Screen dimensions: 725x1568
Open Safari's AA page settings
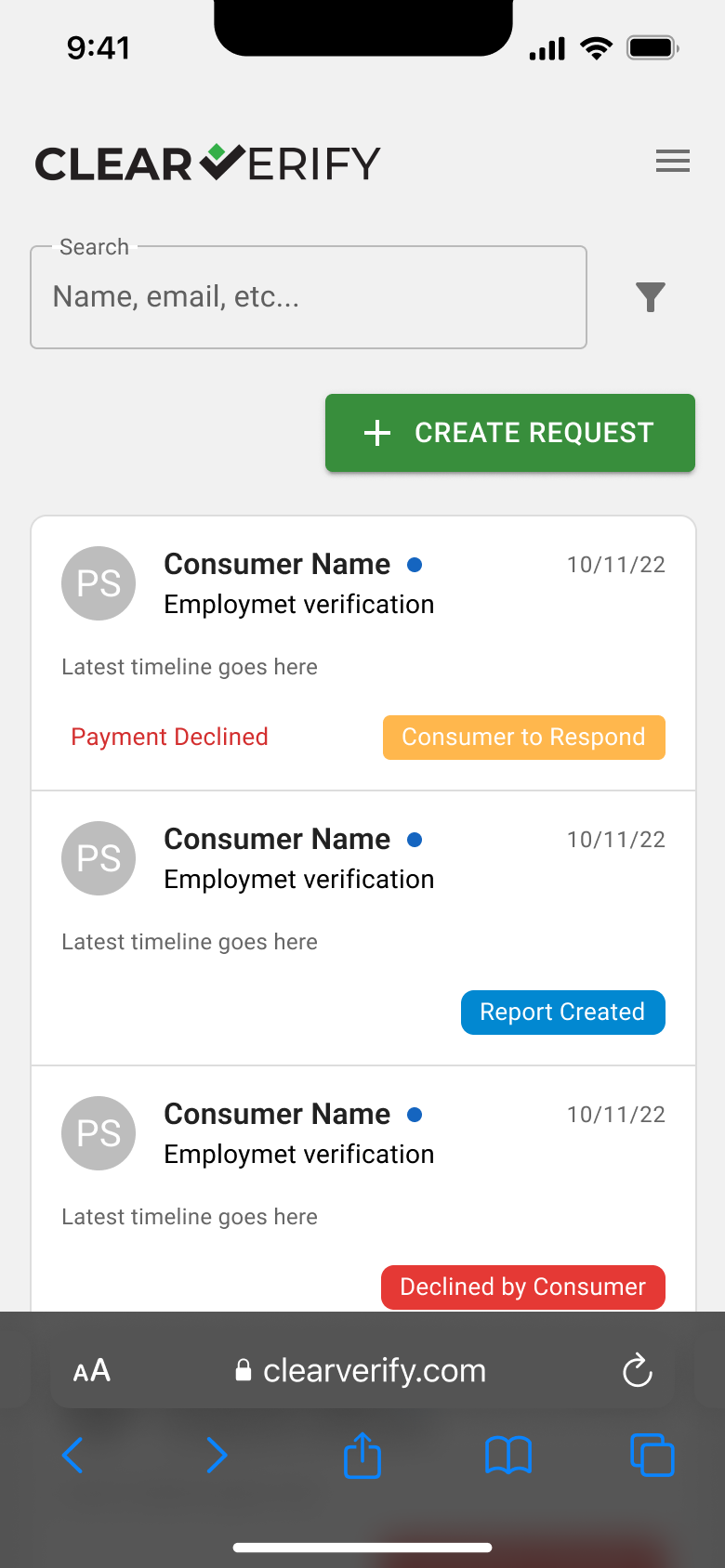click(92, 1371)
